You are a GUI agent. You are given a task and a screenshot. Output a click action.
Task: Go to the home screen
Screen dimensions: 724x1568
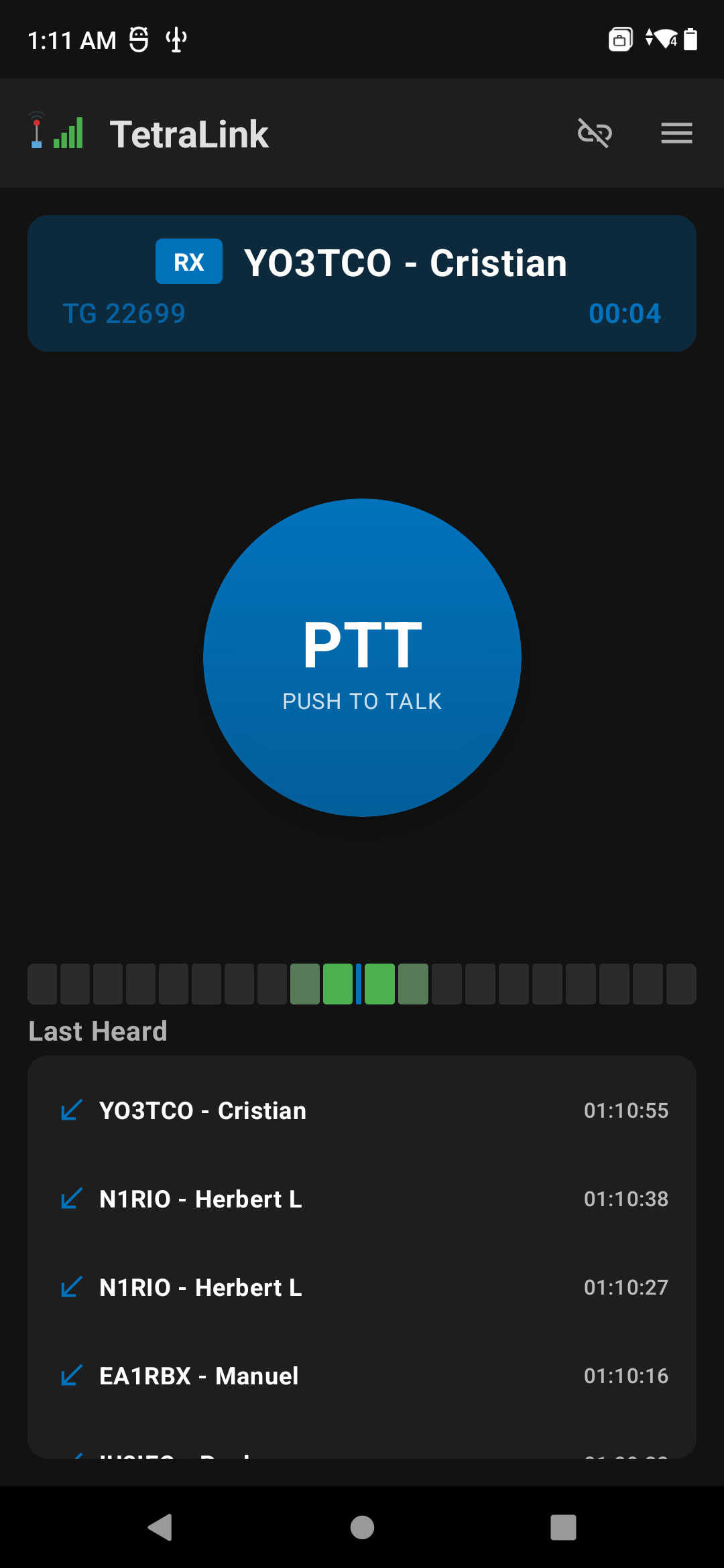(x=362, y=1527)
